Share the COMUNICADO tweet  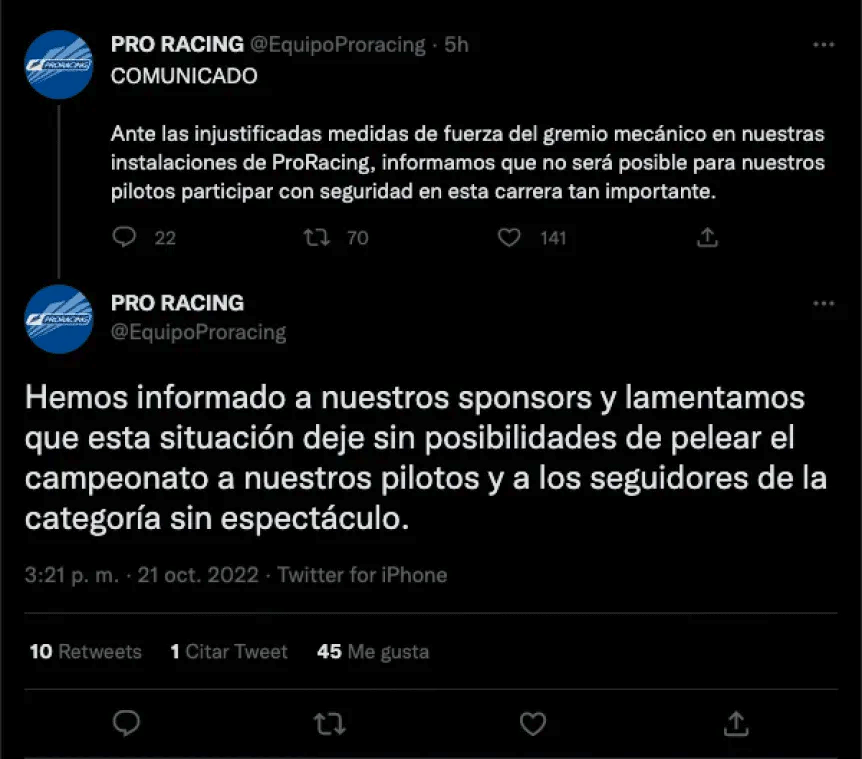point(707,237)
